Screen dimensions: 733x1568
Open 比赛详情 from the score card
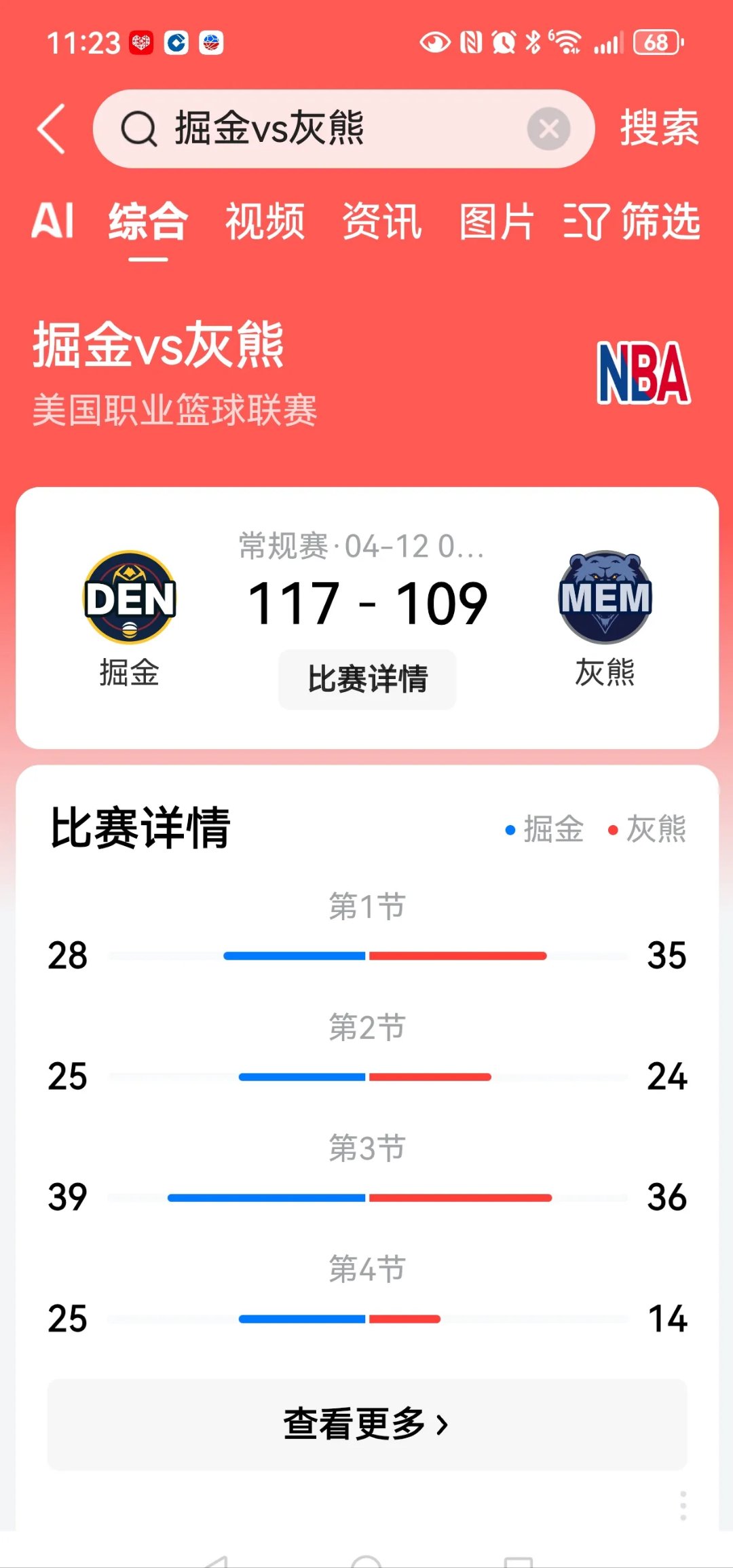[x=366, y=679]
